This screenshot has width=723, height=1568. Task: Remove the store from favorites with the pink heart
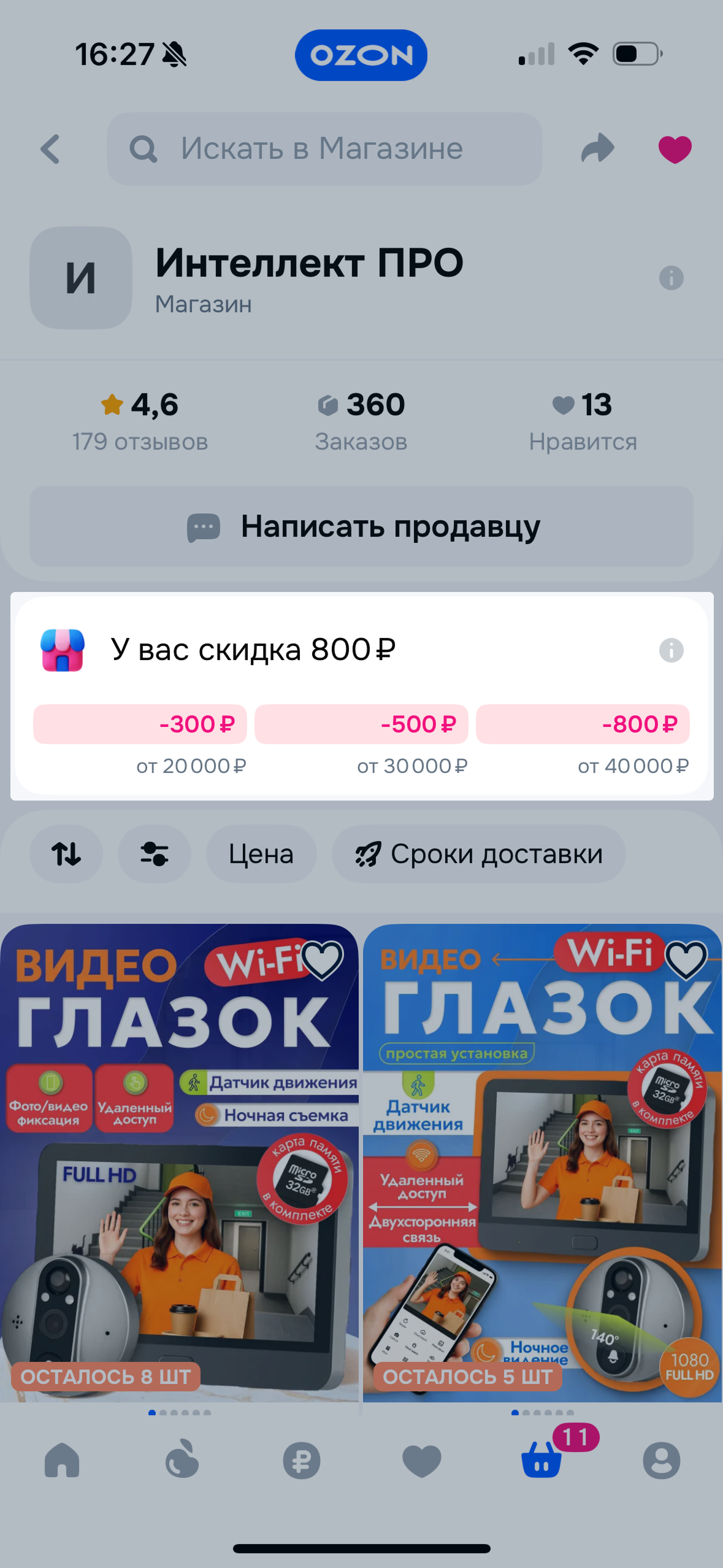coord(675,149)
